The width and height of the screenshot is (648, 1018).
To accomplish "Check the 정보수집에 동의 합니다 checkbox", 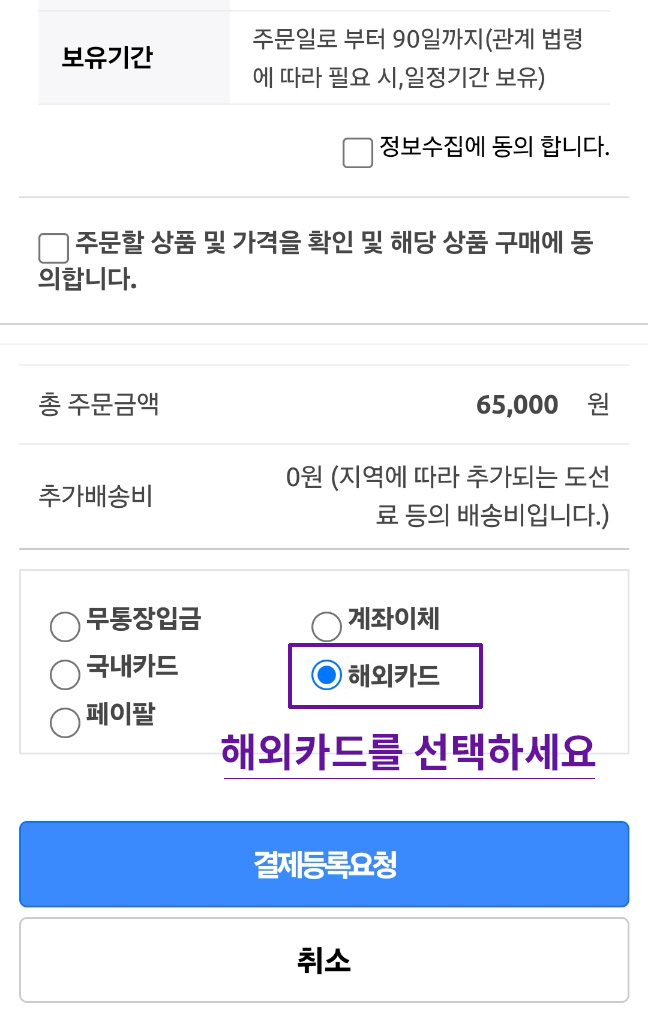I will coord(357,153).
